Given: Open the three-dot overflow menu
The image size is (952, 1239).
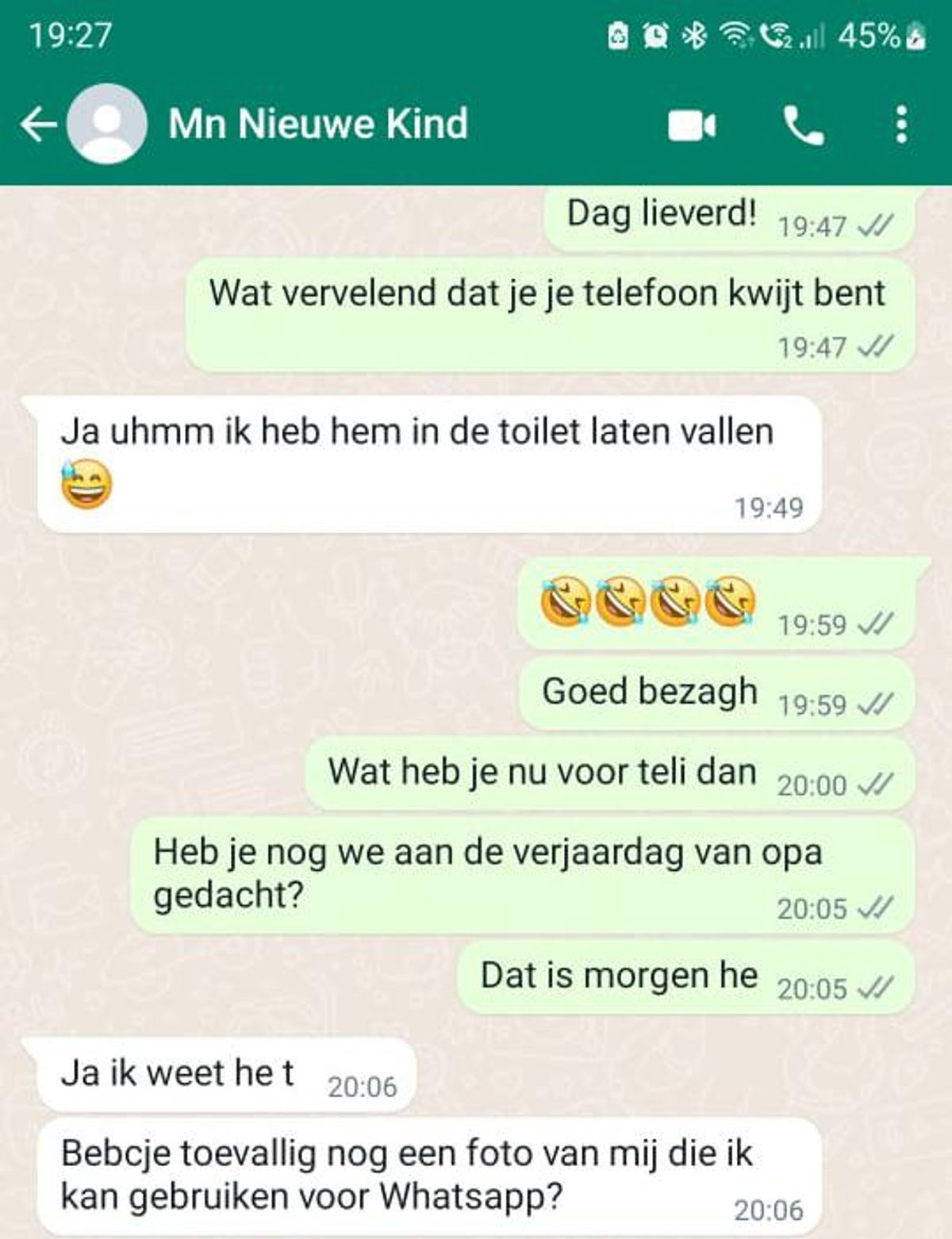Looking at the screenshot, I should pos(901,125).
